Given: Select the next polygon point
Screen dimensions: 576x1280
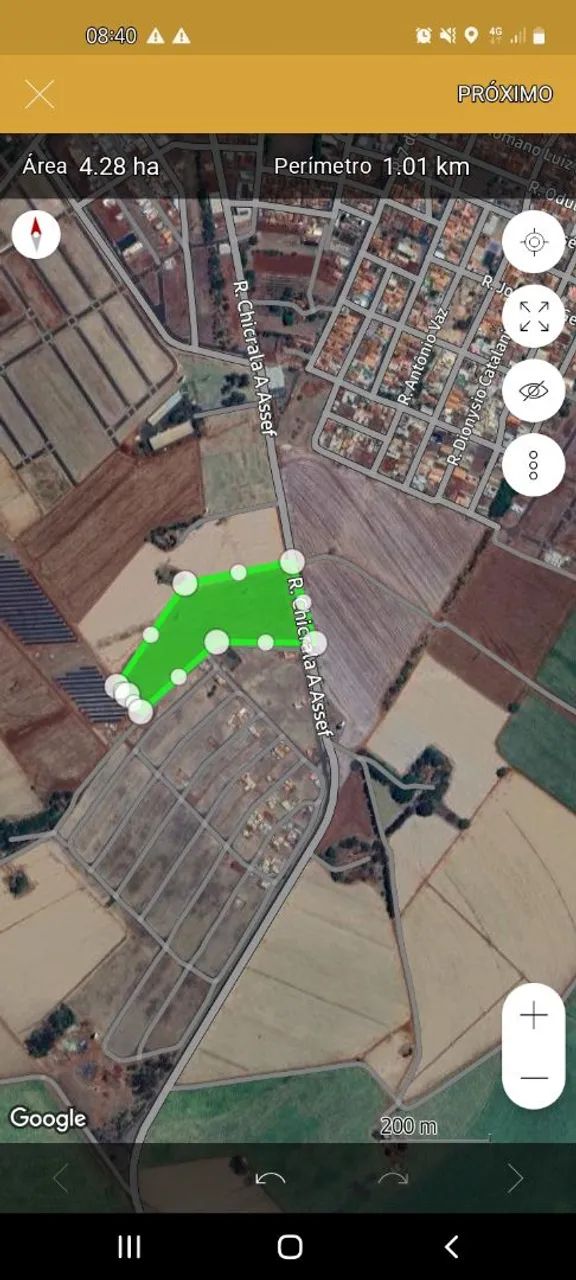Looking at the screenshot, I should [x=515, y=1179].
